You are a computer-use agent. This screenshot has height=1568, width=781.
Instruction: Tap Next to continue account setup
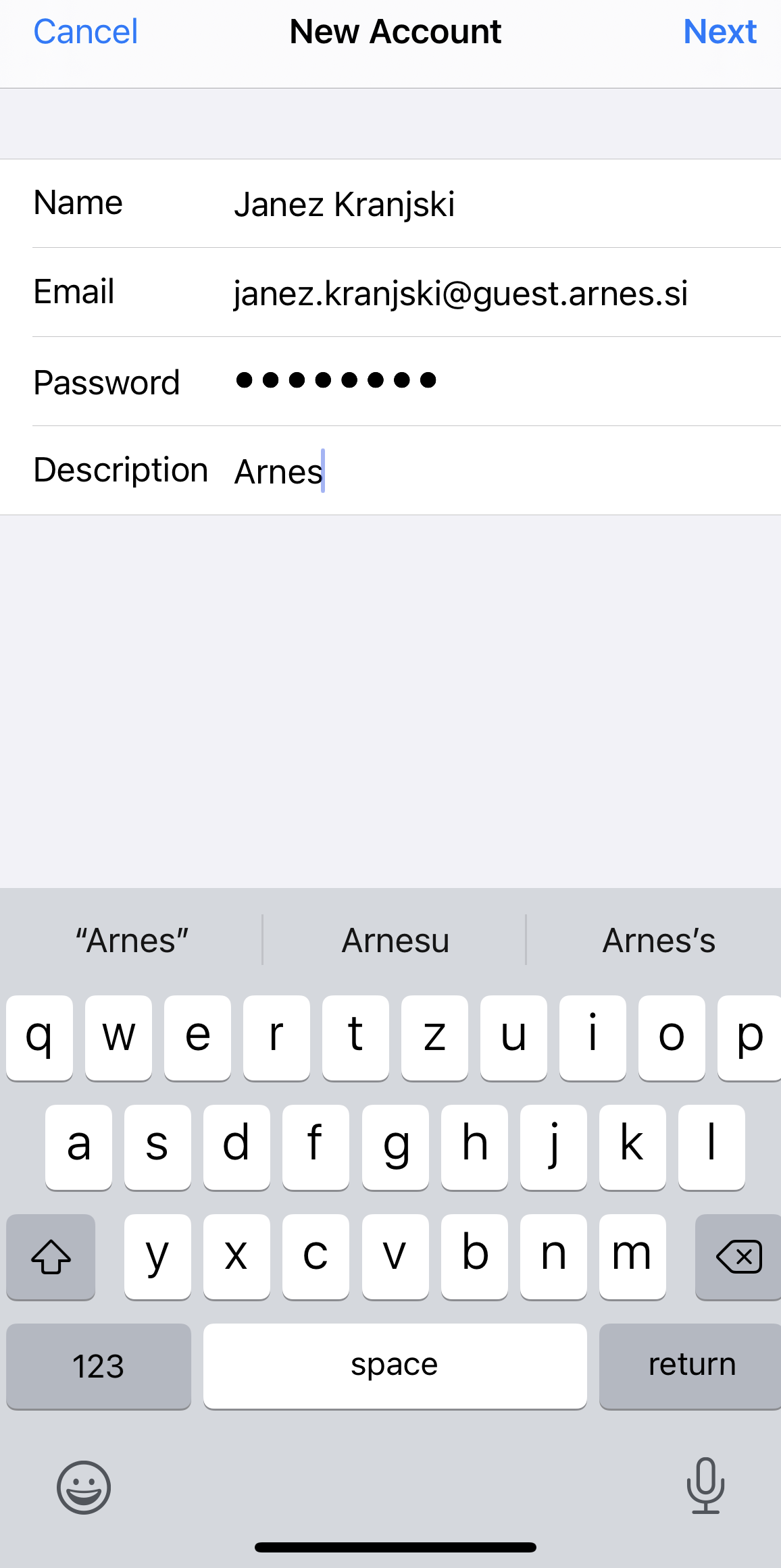720,32
